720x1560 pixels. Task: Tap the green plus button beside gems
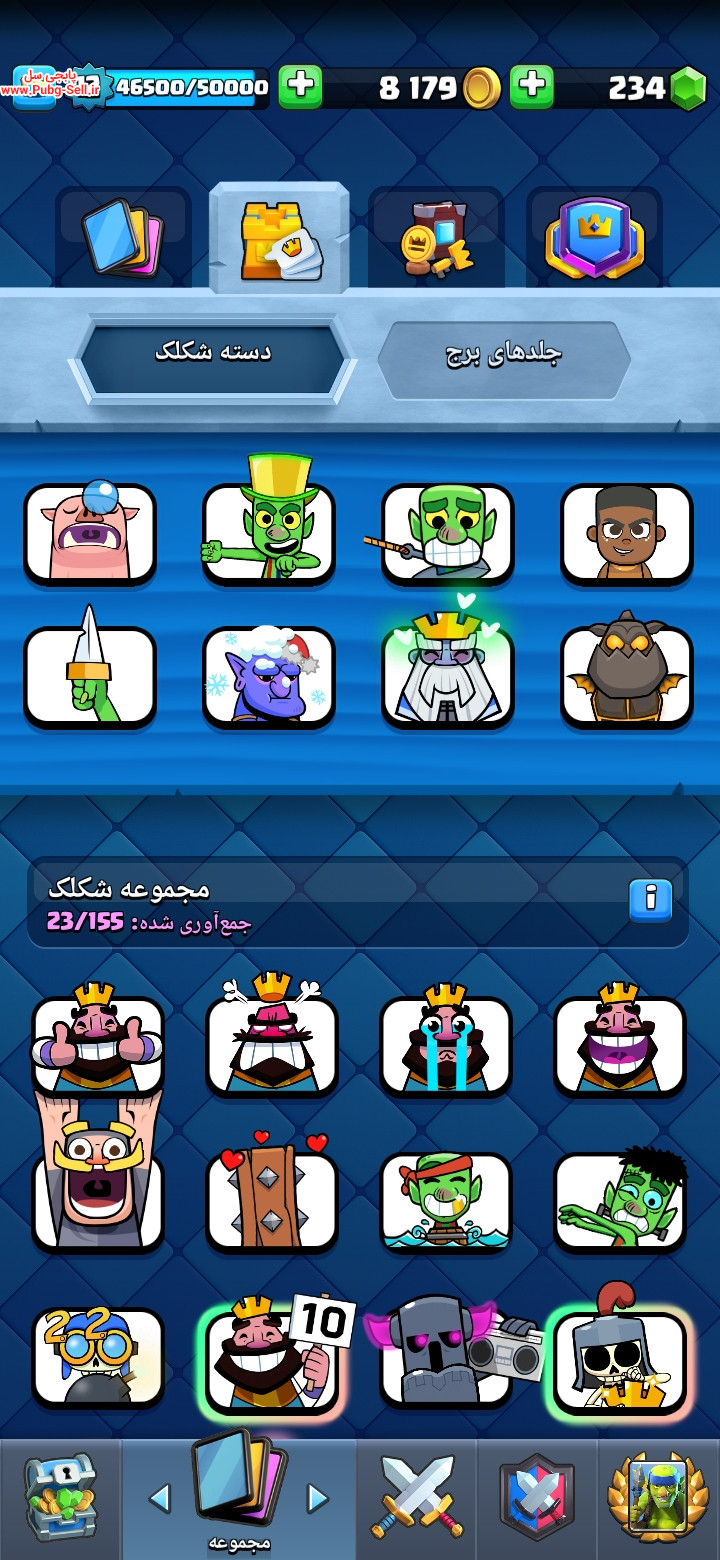pos(532,87)
